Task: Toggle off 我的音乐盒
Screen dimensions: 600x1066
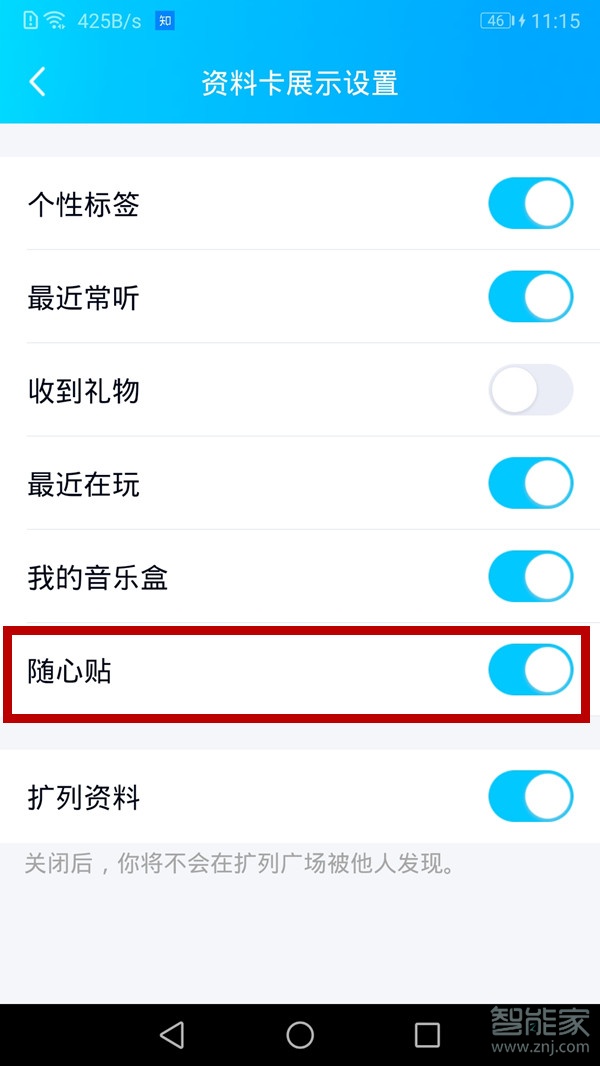Action: (530, 578)
